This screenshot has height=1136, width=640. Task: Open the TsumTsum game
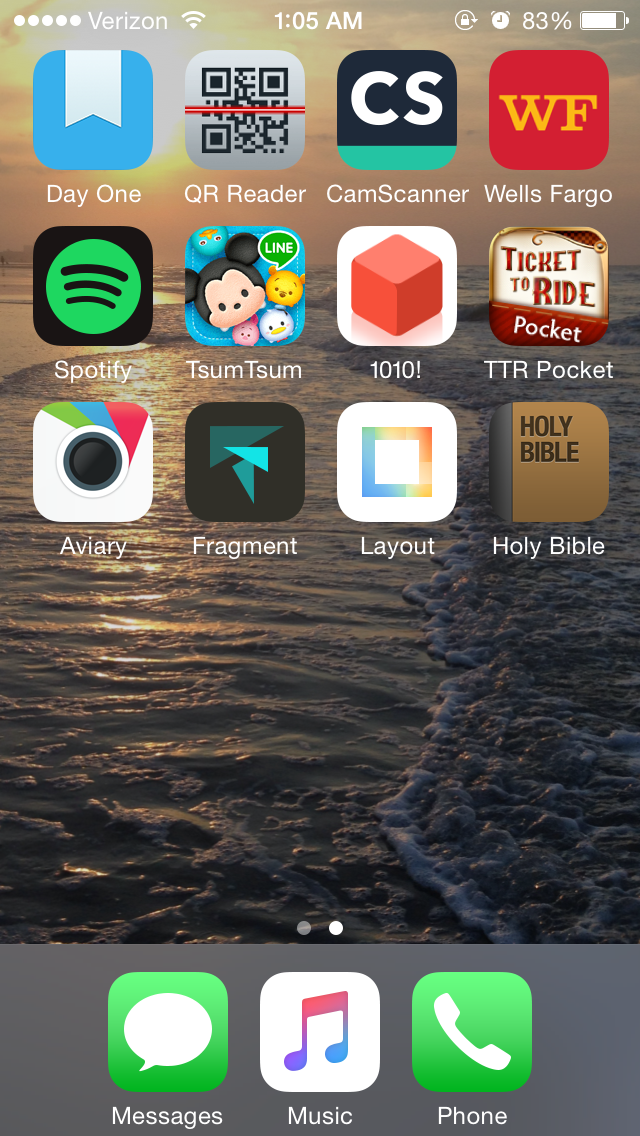[x=245, y=286]
